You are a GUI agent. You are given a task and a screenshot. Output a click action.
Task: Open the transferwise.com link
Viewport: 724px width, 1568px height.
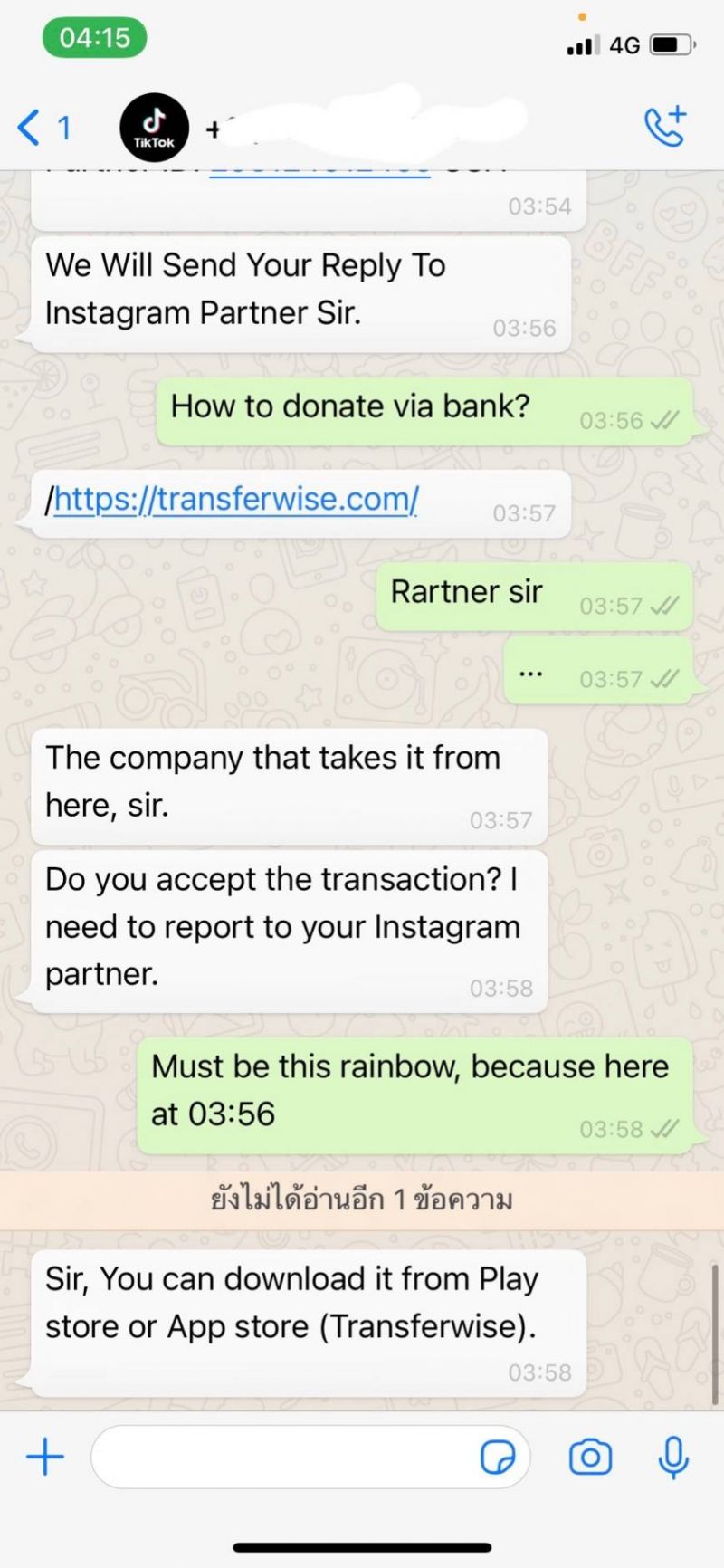[x=235, y=499]
